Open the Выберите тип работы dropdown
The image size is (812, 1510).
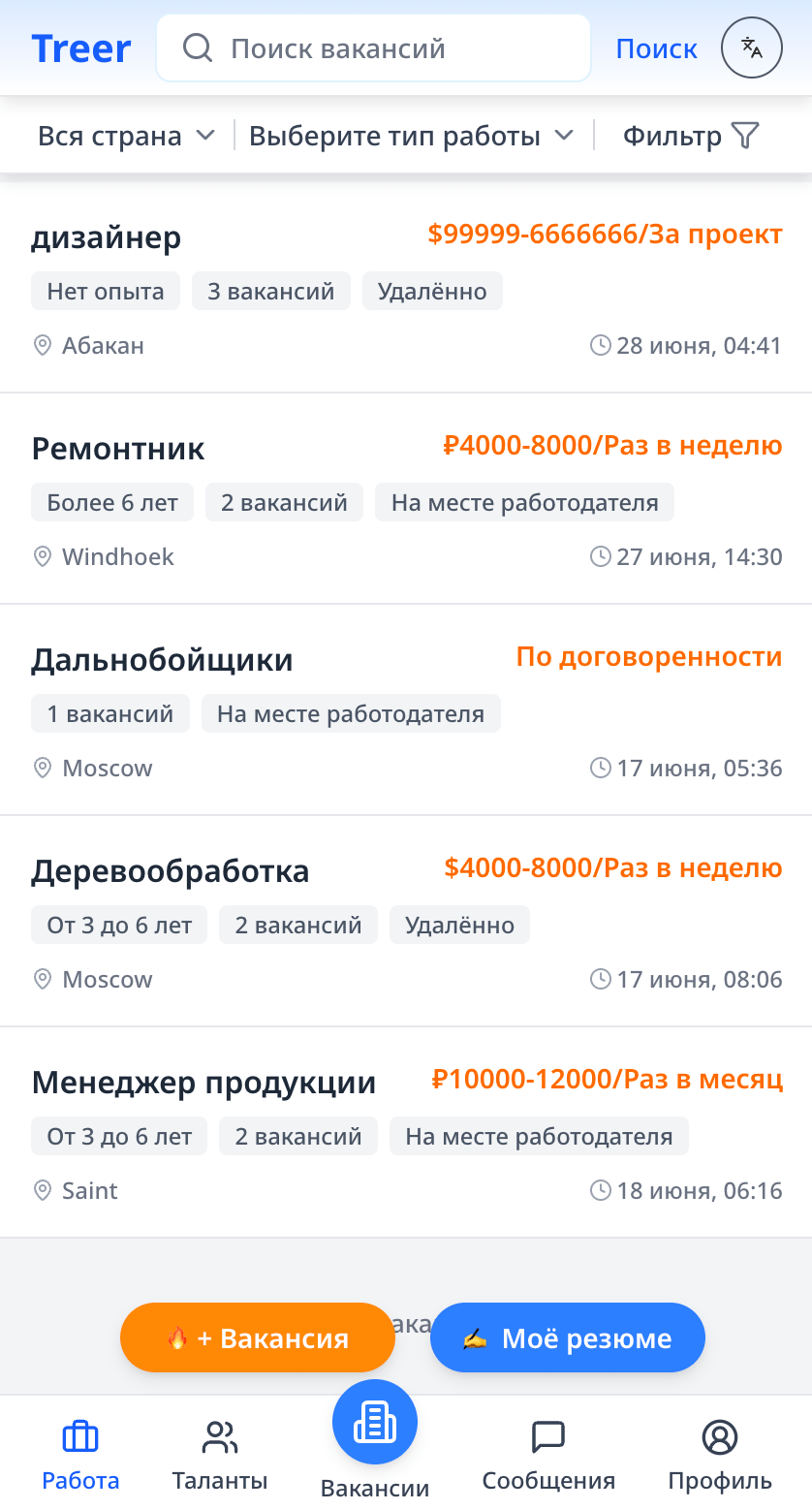point(409,136)
